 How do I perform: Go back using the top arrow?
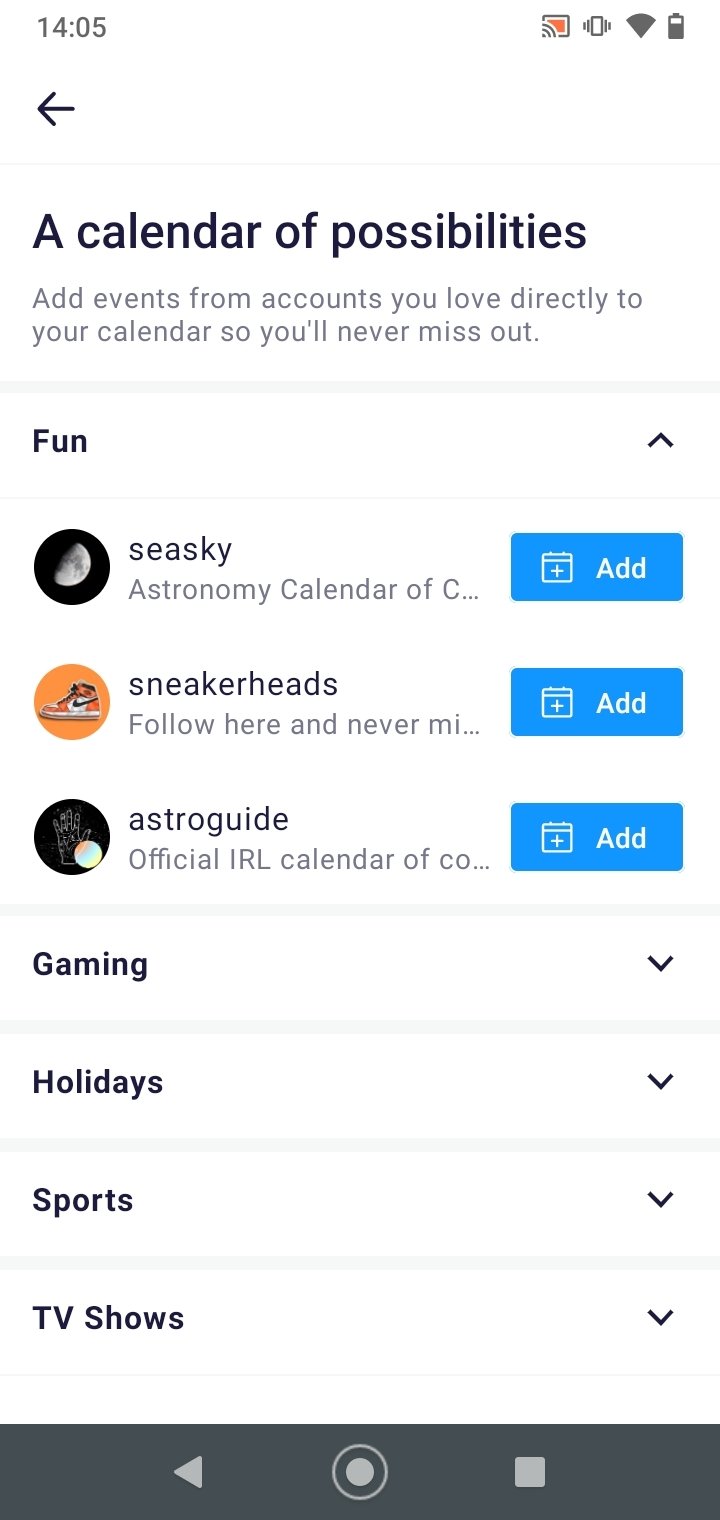[x=56, y=108]
